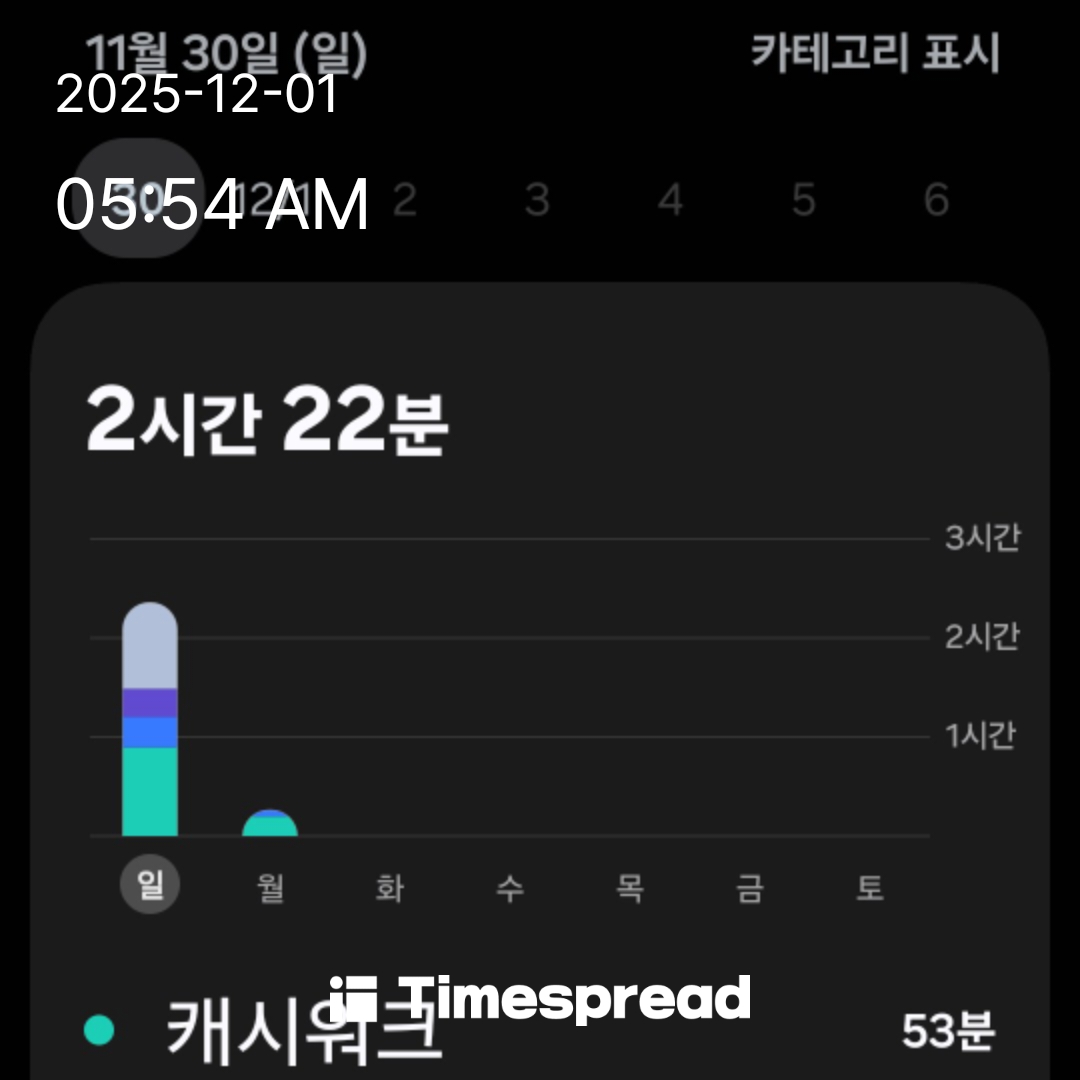
Task: Tap the 일 bar in the chart
Action: point(150,720)
